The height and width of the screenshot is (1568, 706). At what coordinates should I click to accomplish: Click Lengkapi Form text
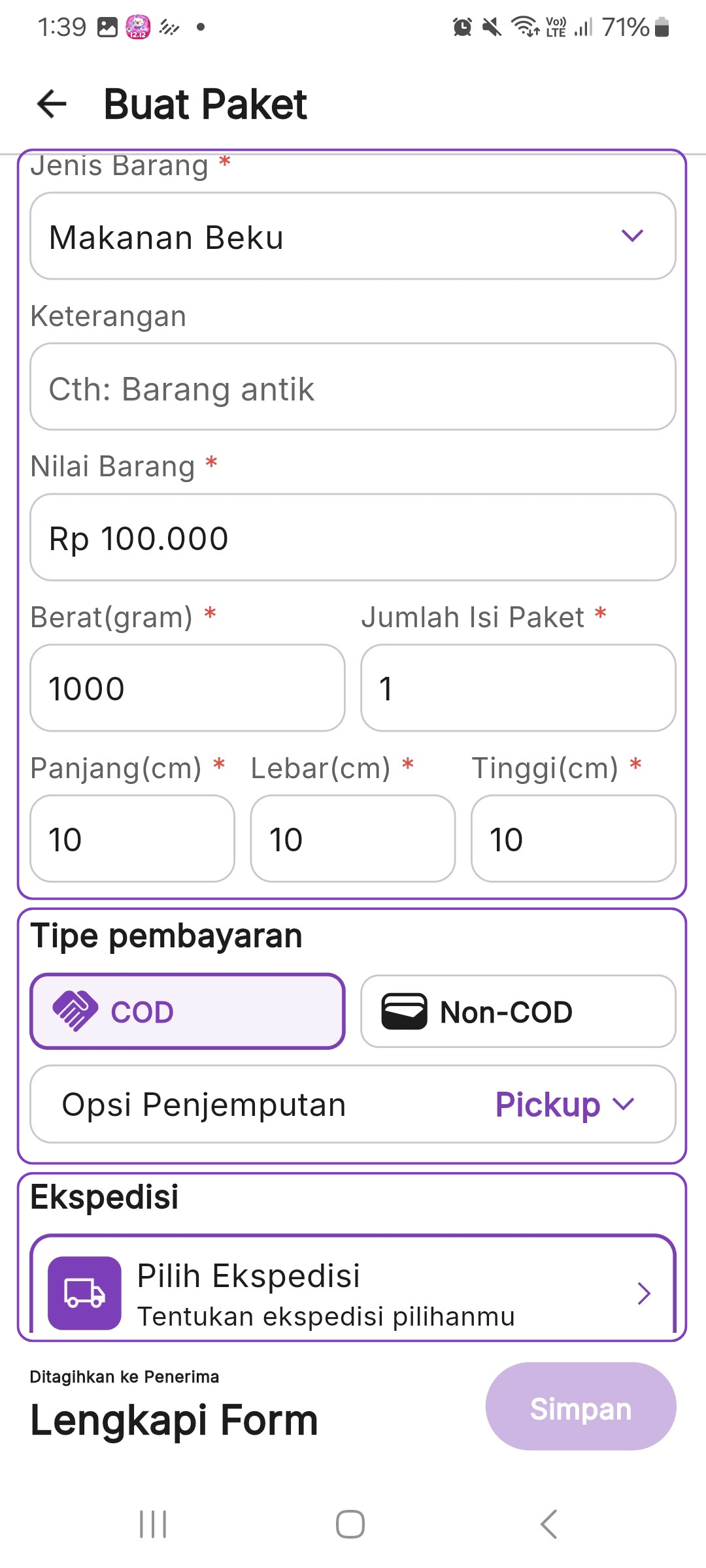pos(173,1418)
